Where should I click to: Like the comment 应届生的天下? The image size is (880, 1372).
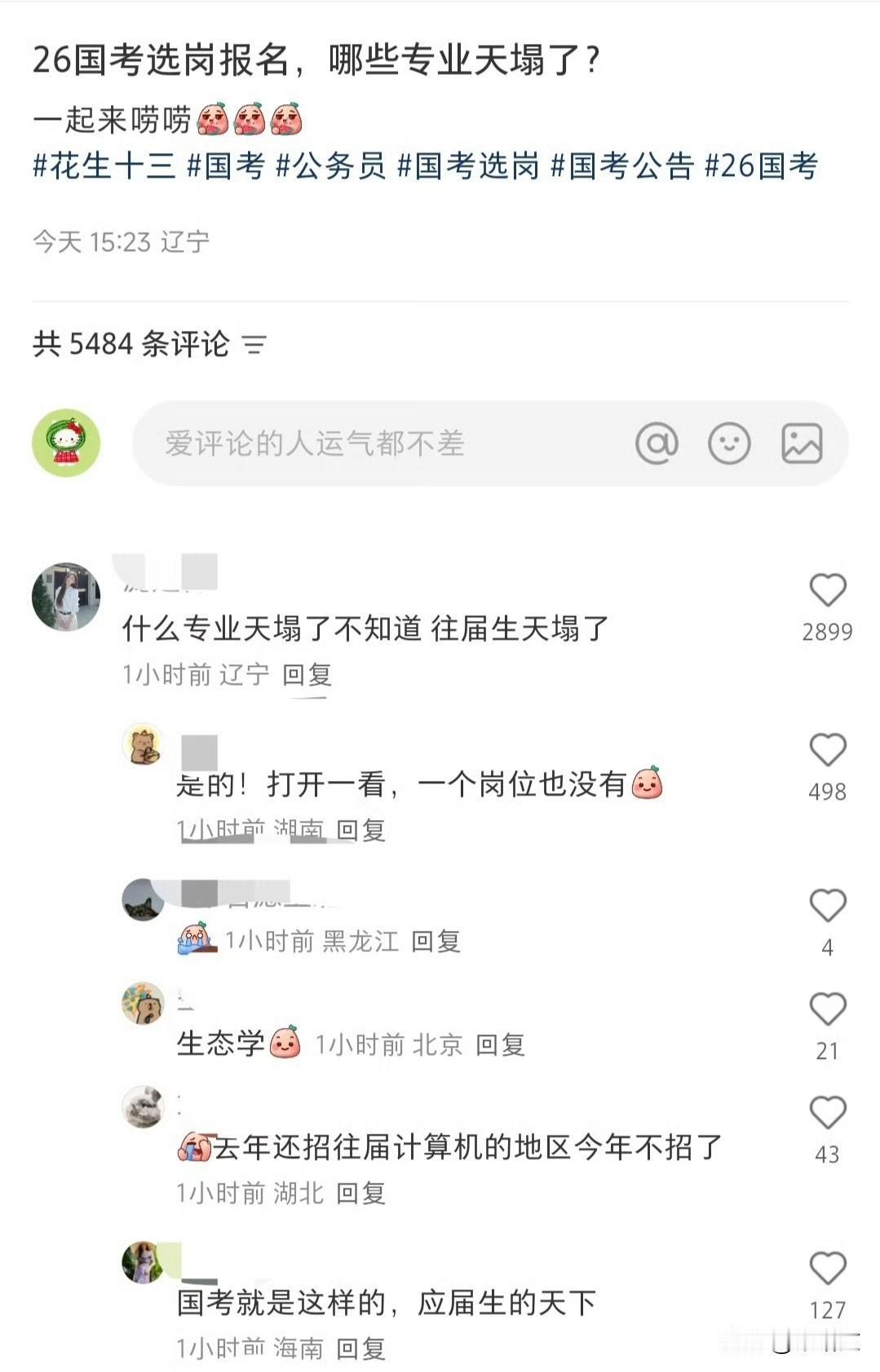click(827, 1268)
